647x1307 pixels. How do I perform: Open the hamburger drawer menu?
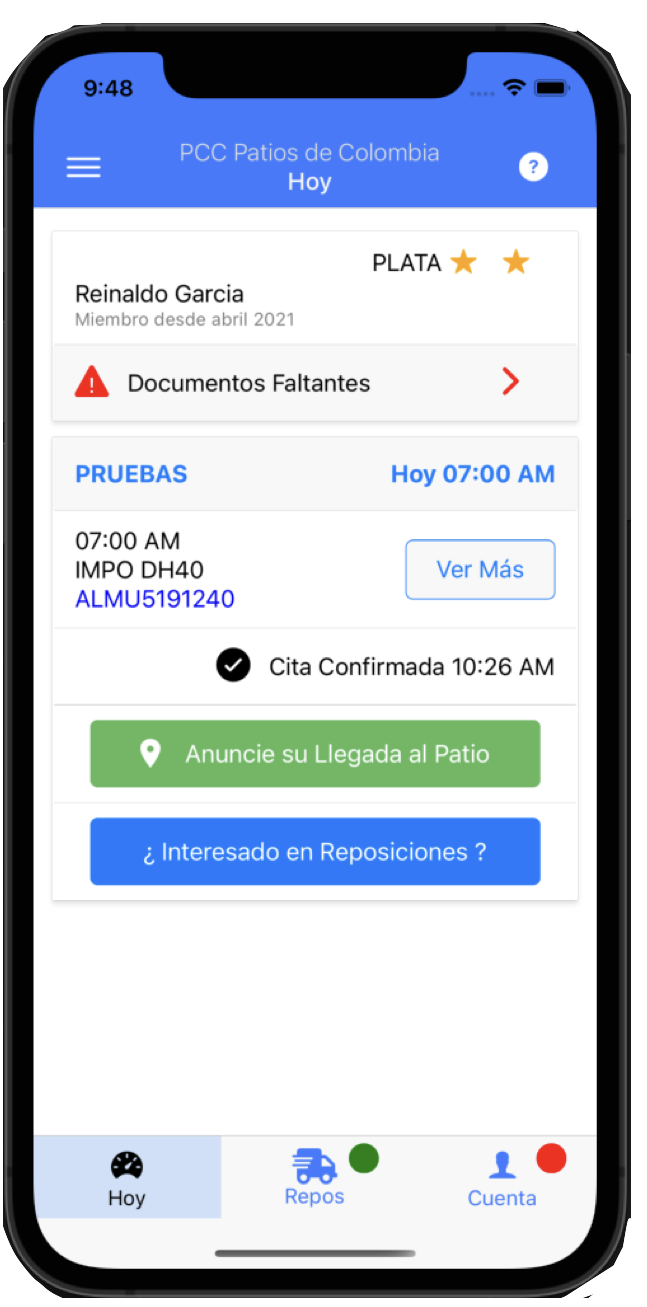point(84,167)
